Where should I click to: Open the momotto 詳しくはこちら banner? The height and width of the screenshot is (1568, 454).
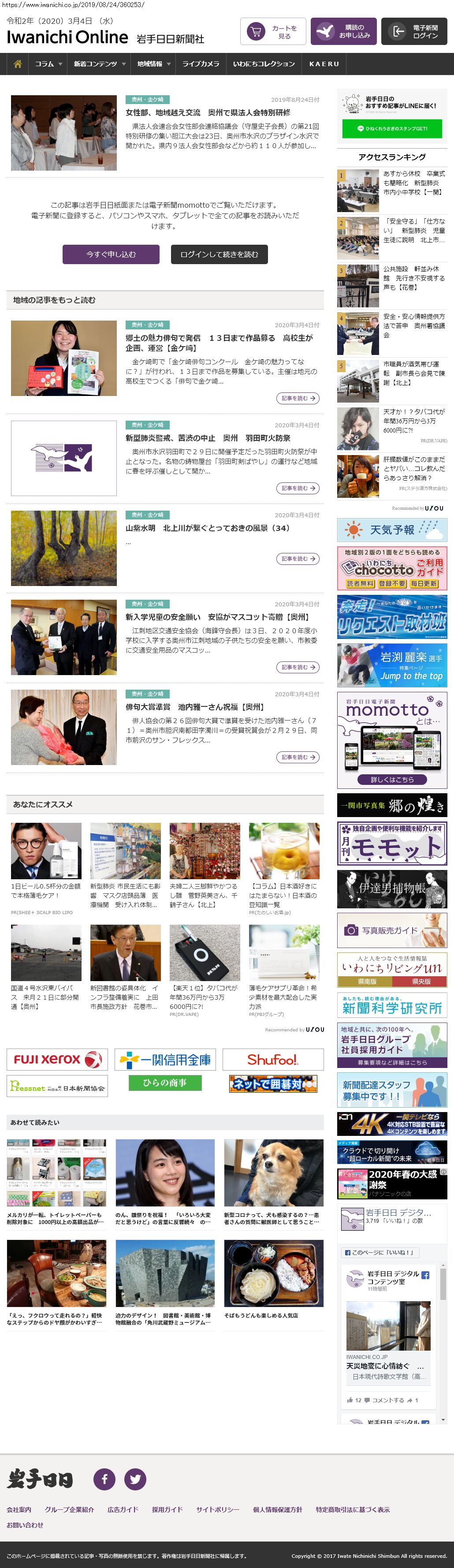(392, 779)
